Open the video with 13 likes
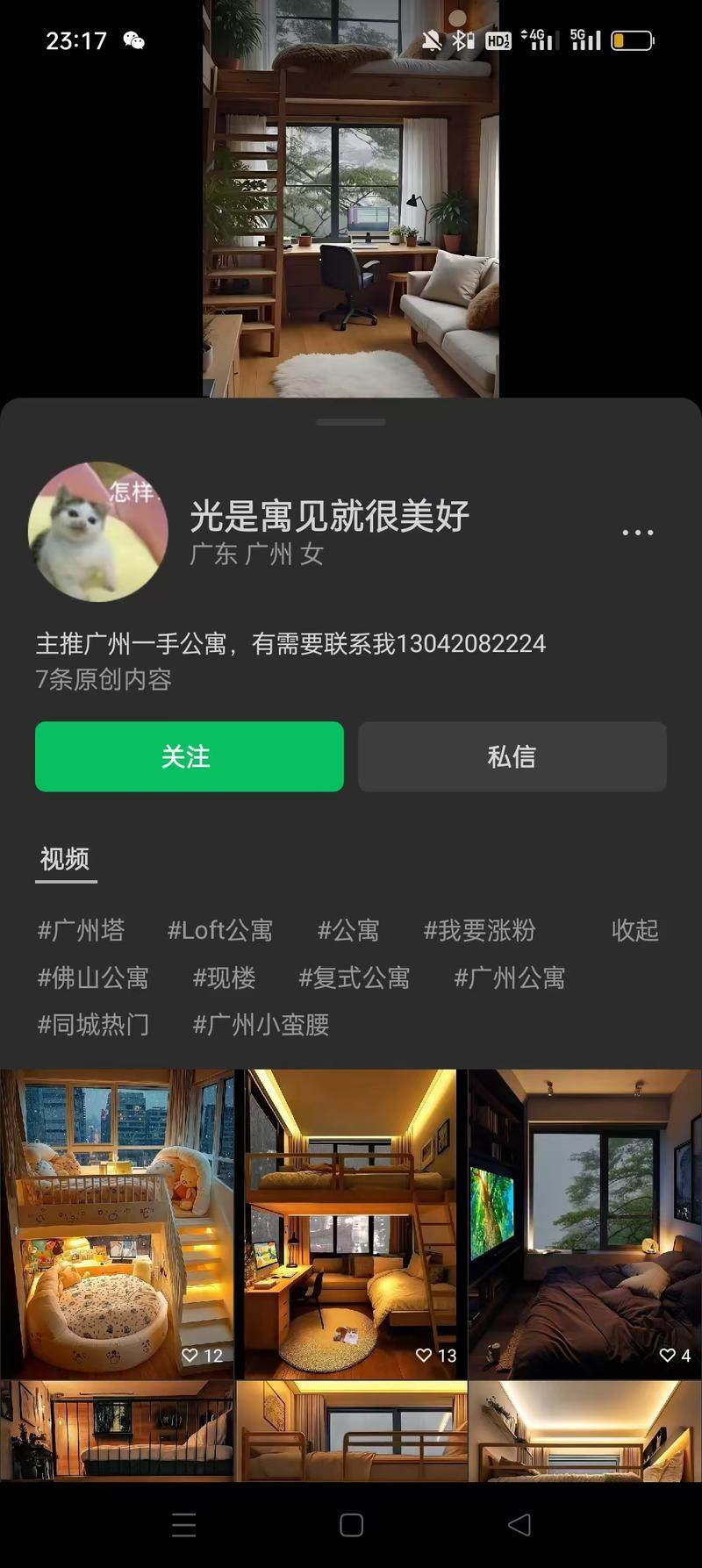 click(x=351, y=1222)
